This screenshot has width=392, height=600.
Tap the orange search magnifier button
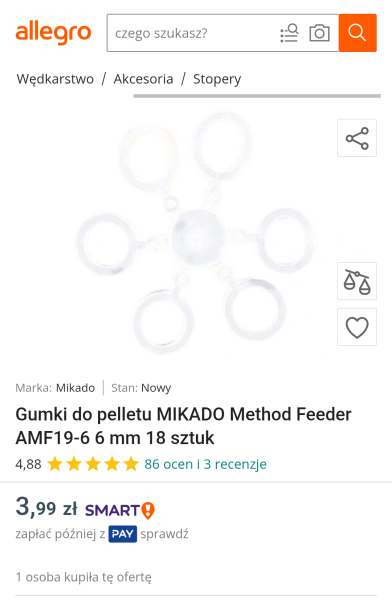[x=358, y=33]
